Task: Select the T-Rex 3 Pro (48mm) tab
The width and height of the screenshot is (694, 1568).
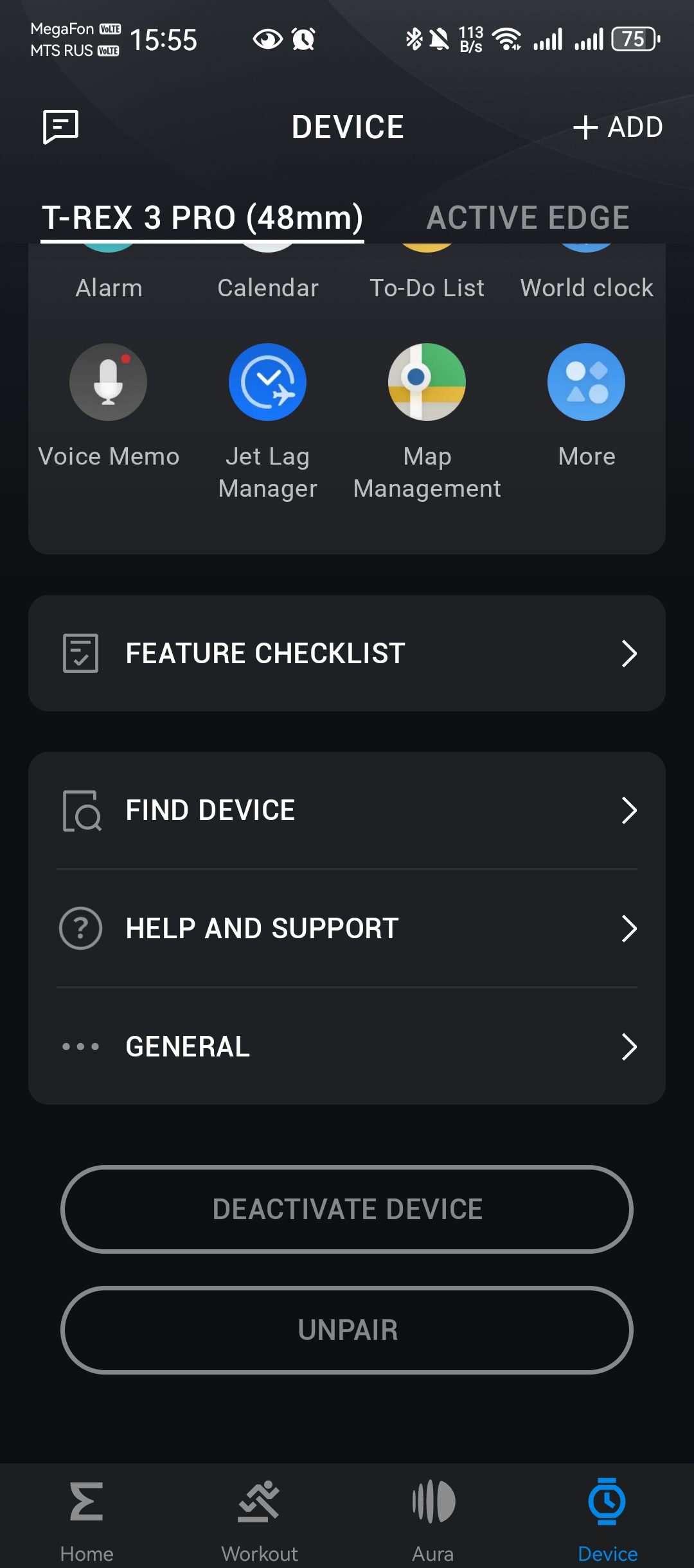Action: [202, 218]
